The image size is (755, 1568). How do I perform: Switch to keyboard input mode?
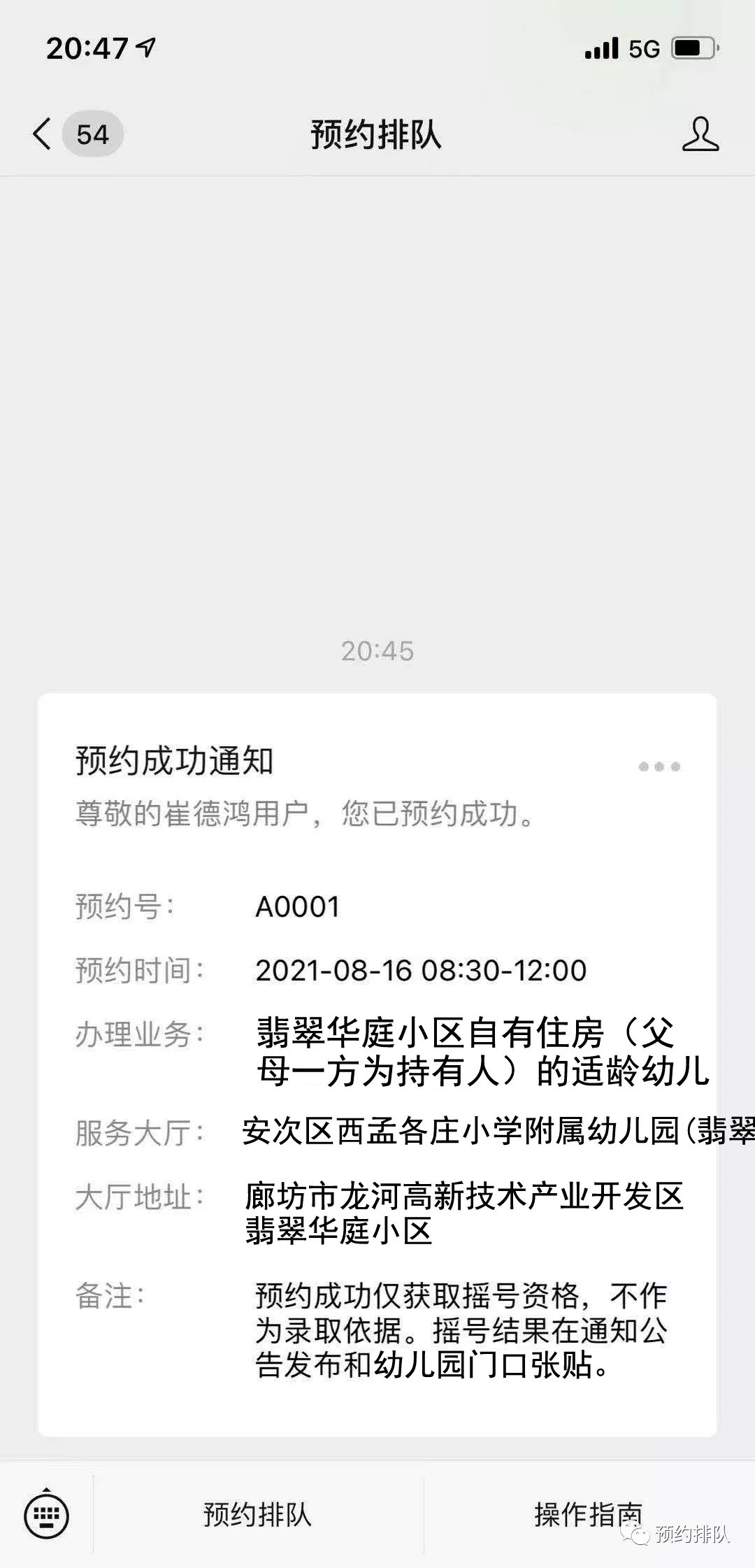46,1516
